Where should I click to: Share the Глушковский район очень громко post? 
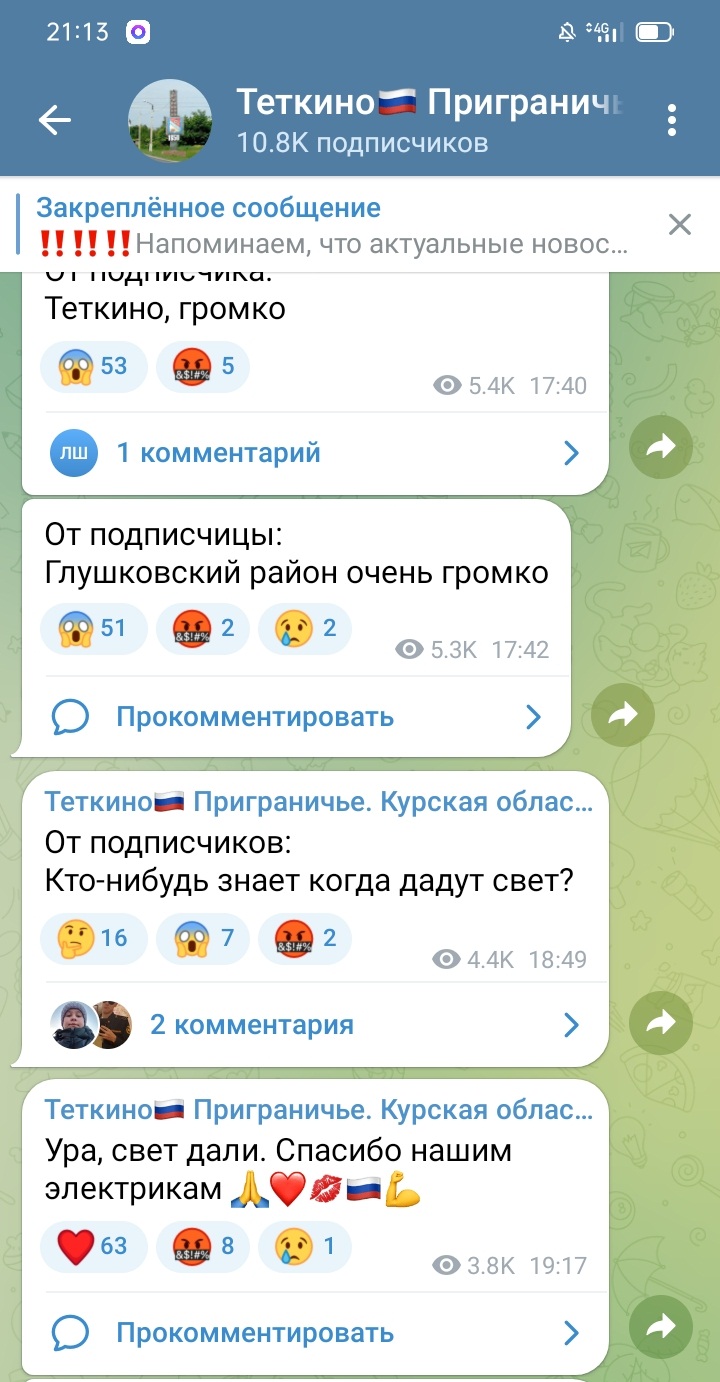(x=623, y=713)
